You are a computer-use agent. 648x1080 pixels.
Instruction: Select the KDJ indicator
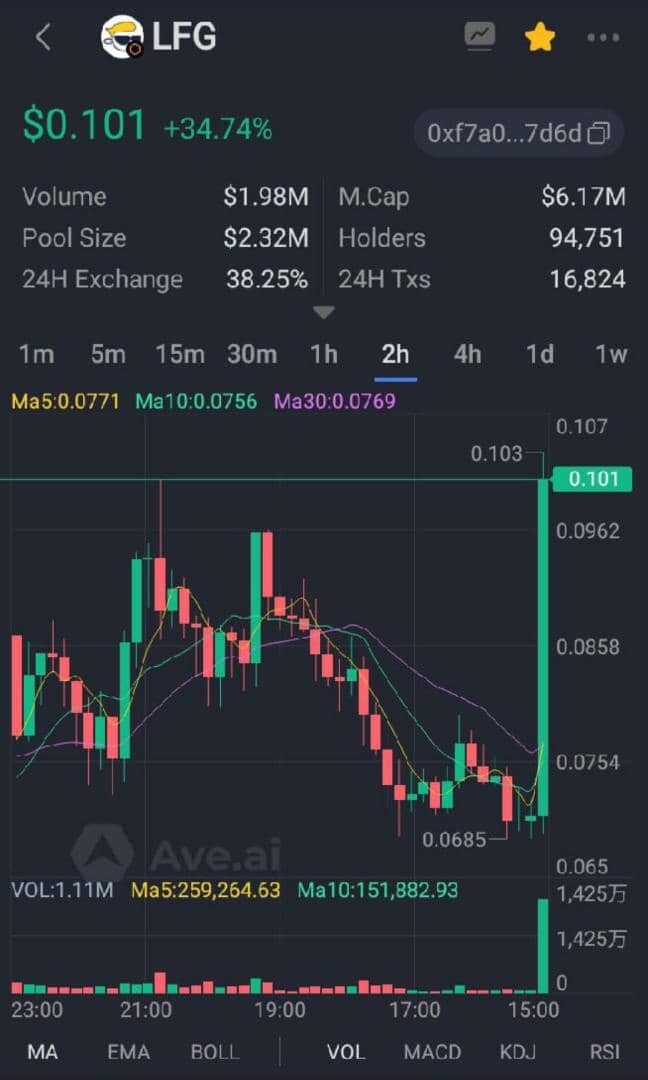518,1052
